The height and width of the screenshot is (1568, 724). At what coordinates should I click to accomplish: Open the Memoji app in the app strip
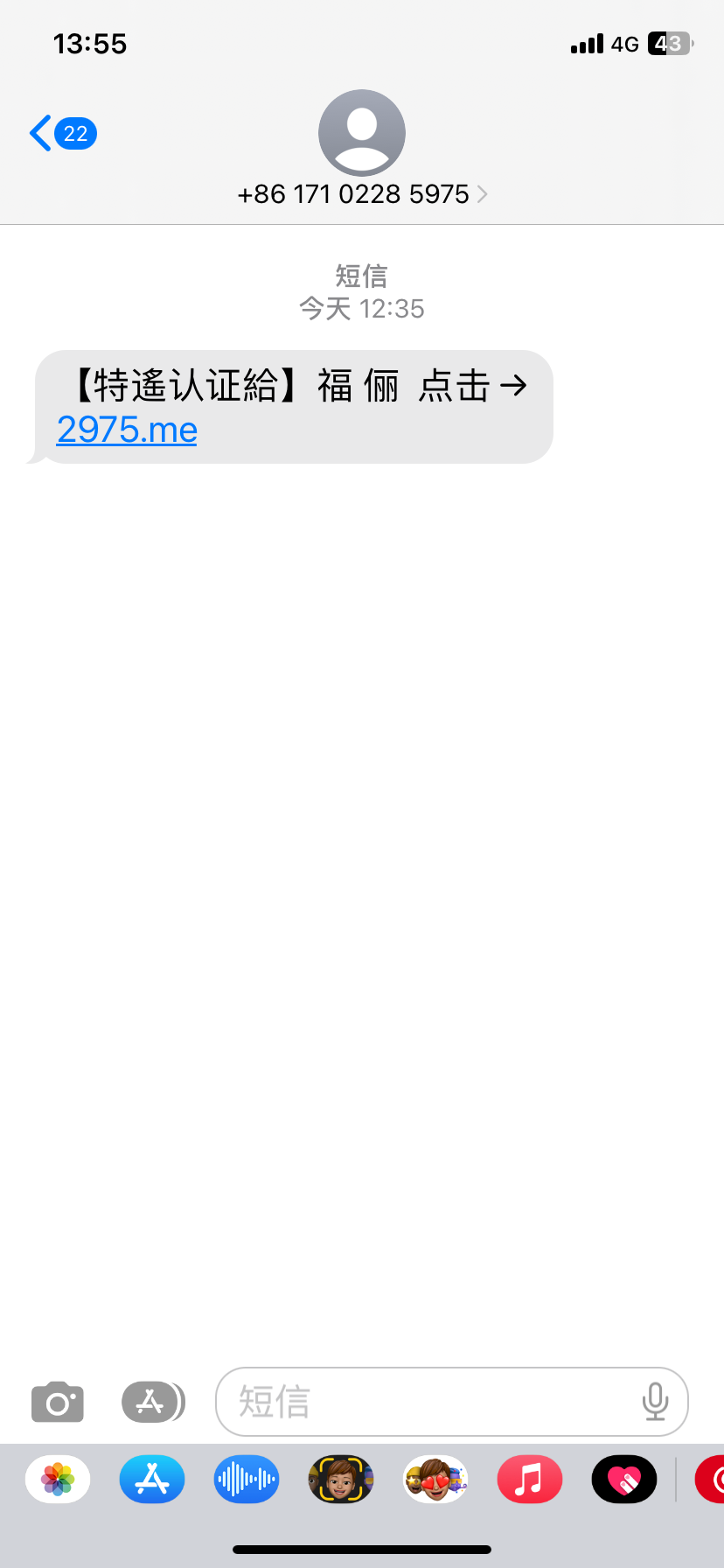341,1480
